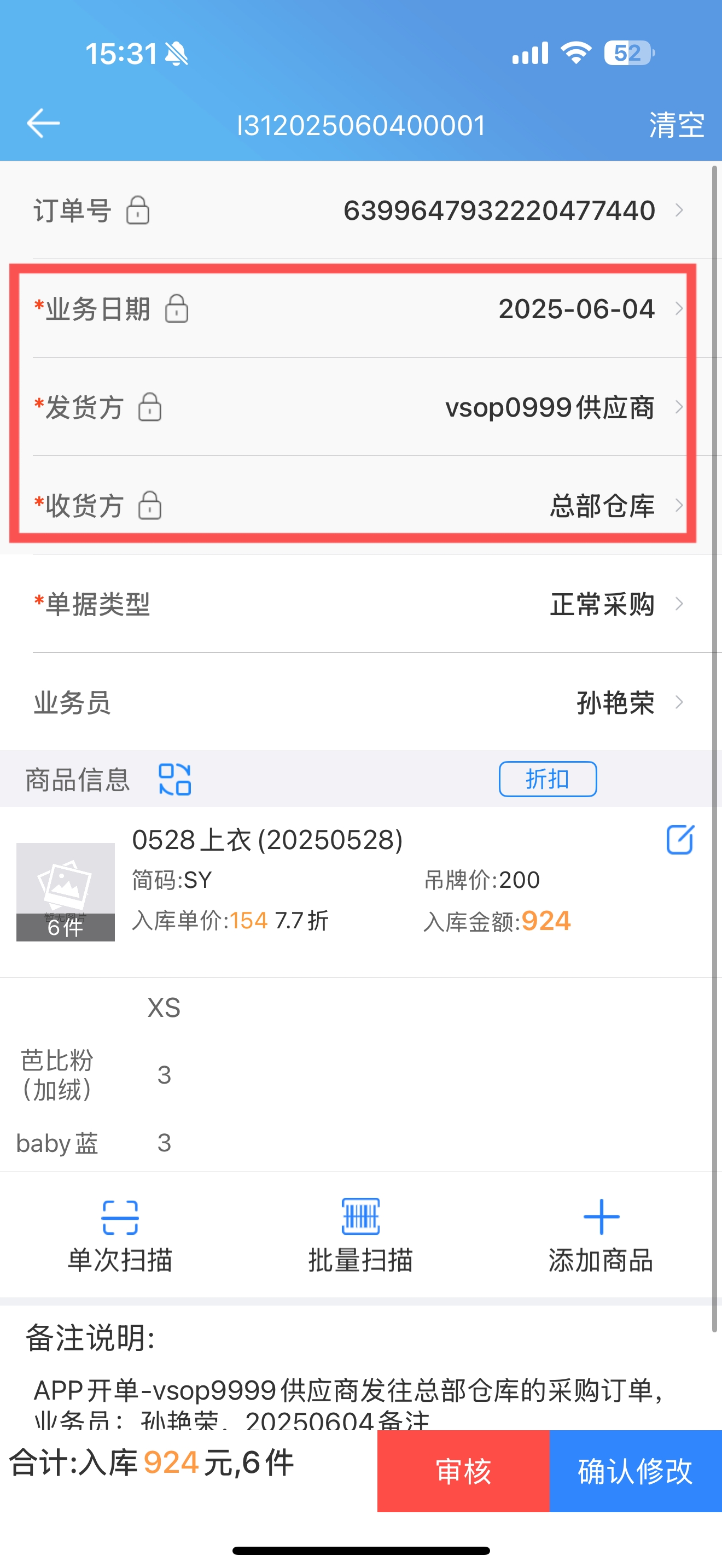Go back using the arrow icon

tap(43, 124)
